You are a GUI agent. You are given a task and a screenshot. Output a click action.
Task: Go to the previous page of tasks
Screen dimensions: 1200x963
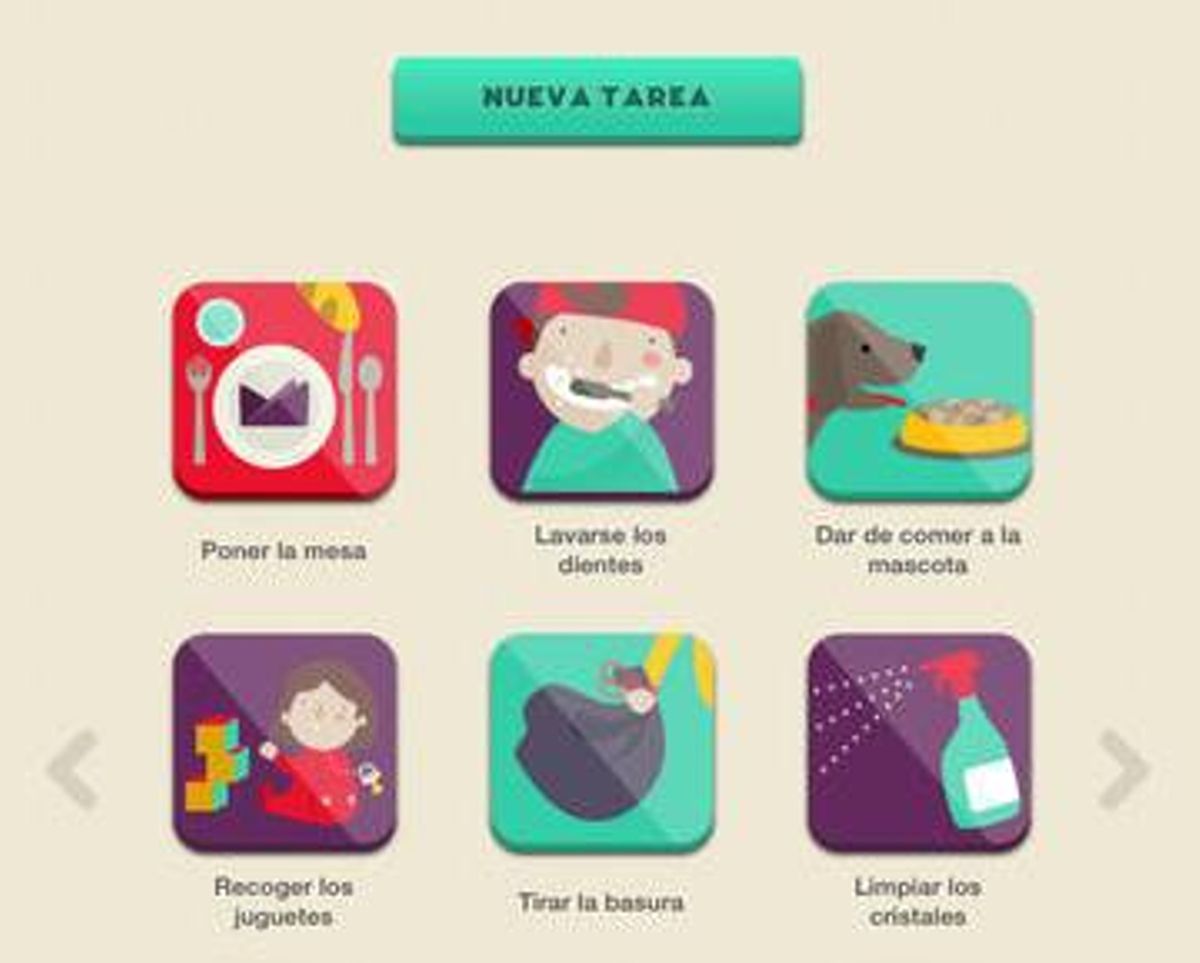point(74,768)
